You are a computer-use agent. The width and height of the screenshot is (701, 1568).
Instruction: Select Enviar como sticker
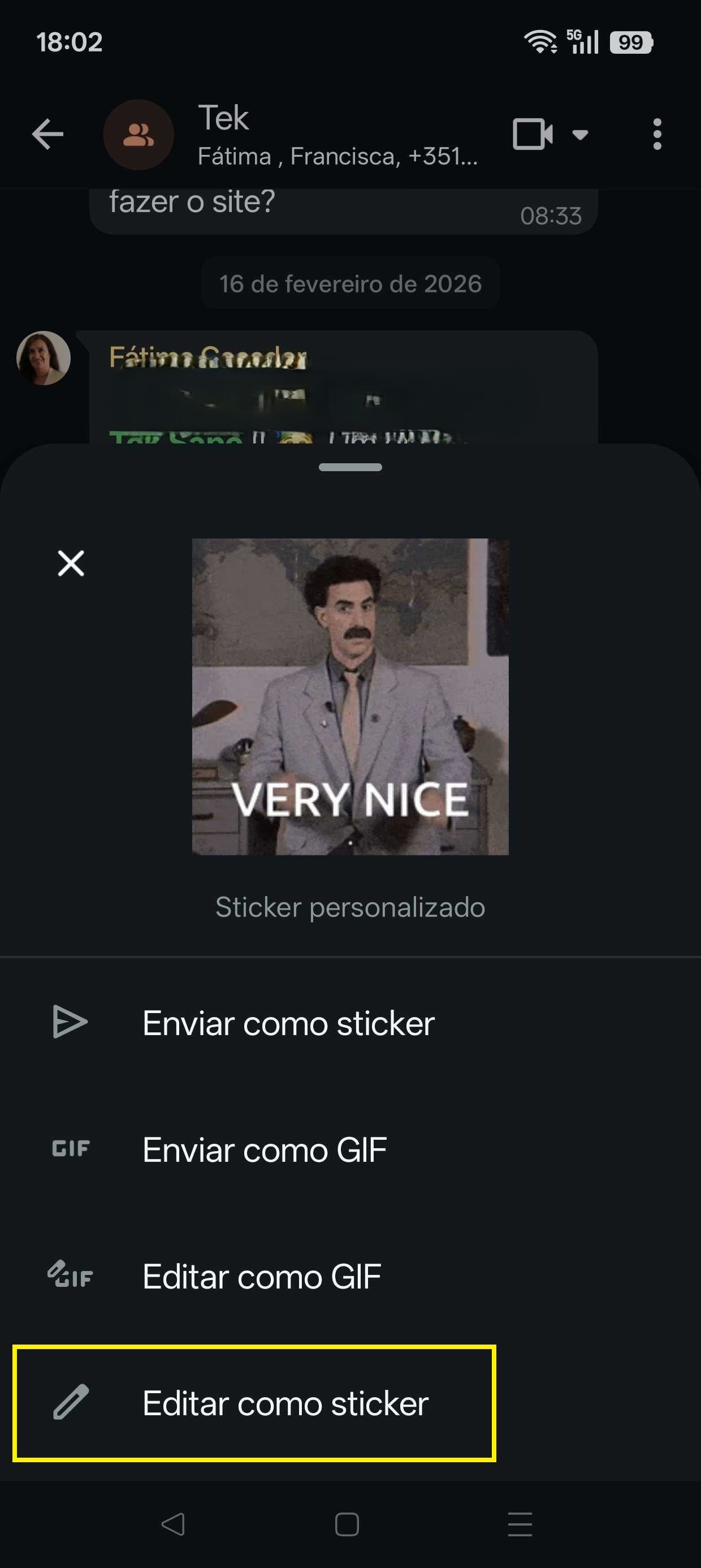pyautogui.click(x=288, y=1023)
